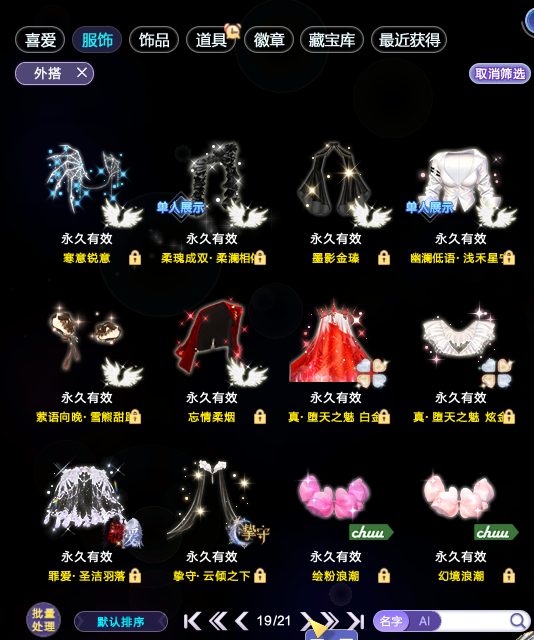Open the 饰品 tab

pos(154,40)
